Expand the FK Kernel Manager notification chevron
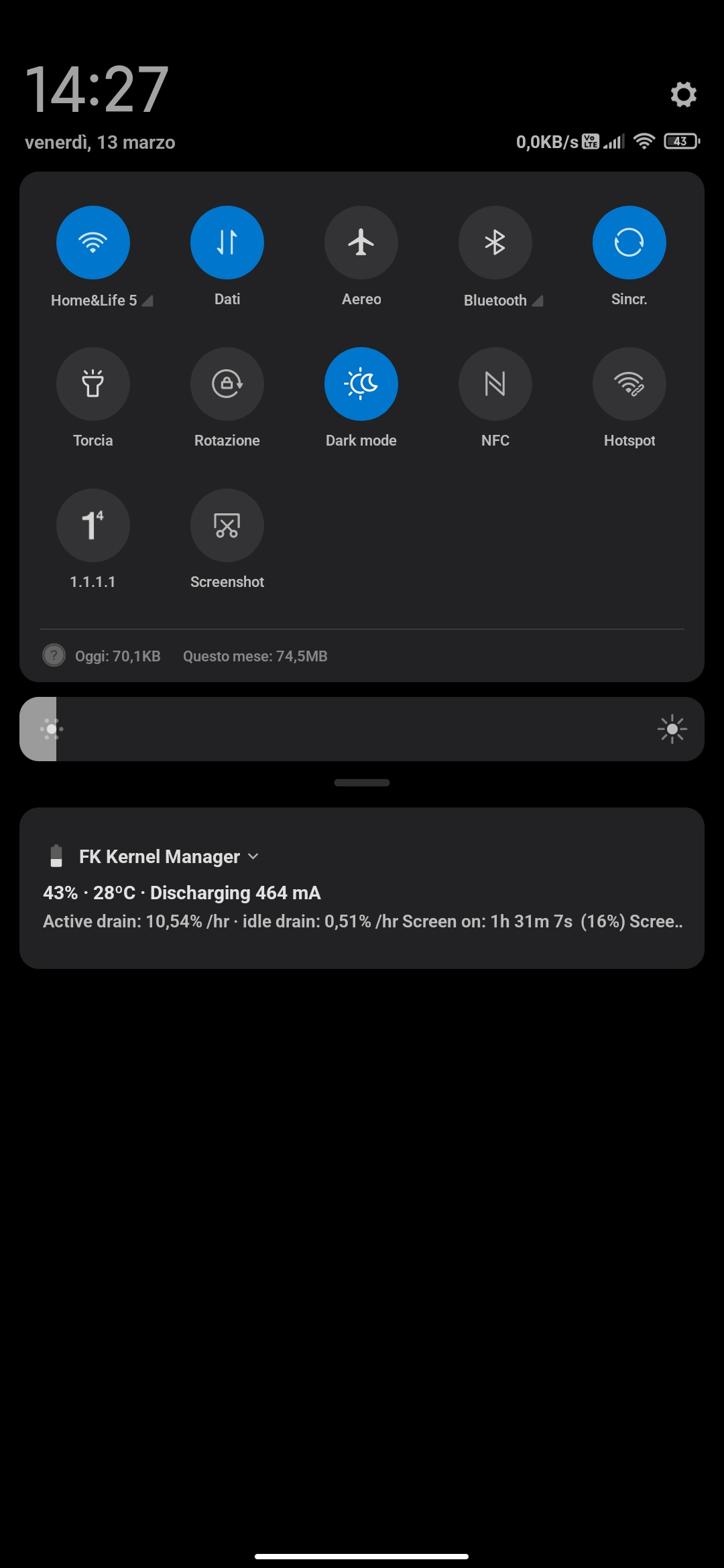Image resolution: width=724 pixels, height=1568 pixels. click(x=253, y=856)
